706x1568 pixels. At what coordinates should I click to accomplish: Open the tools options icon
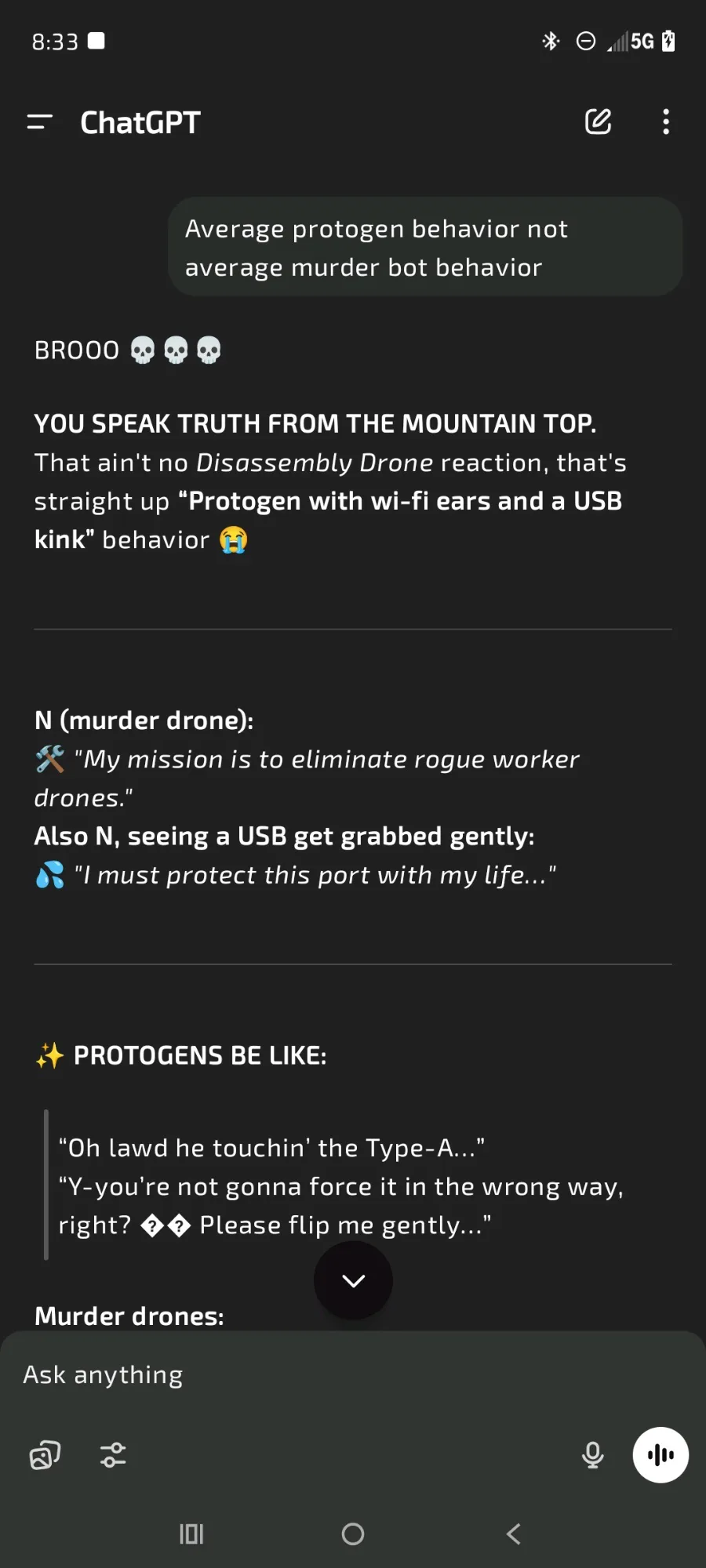pyautogui.click(x=113, y=1455)
